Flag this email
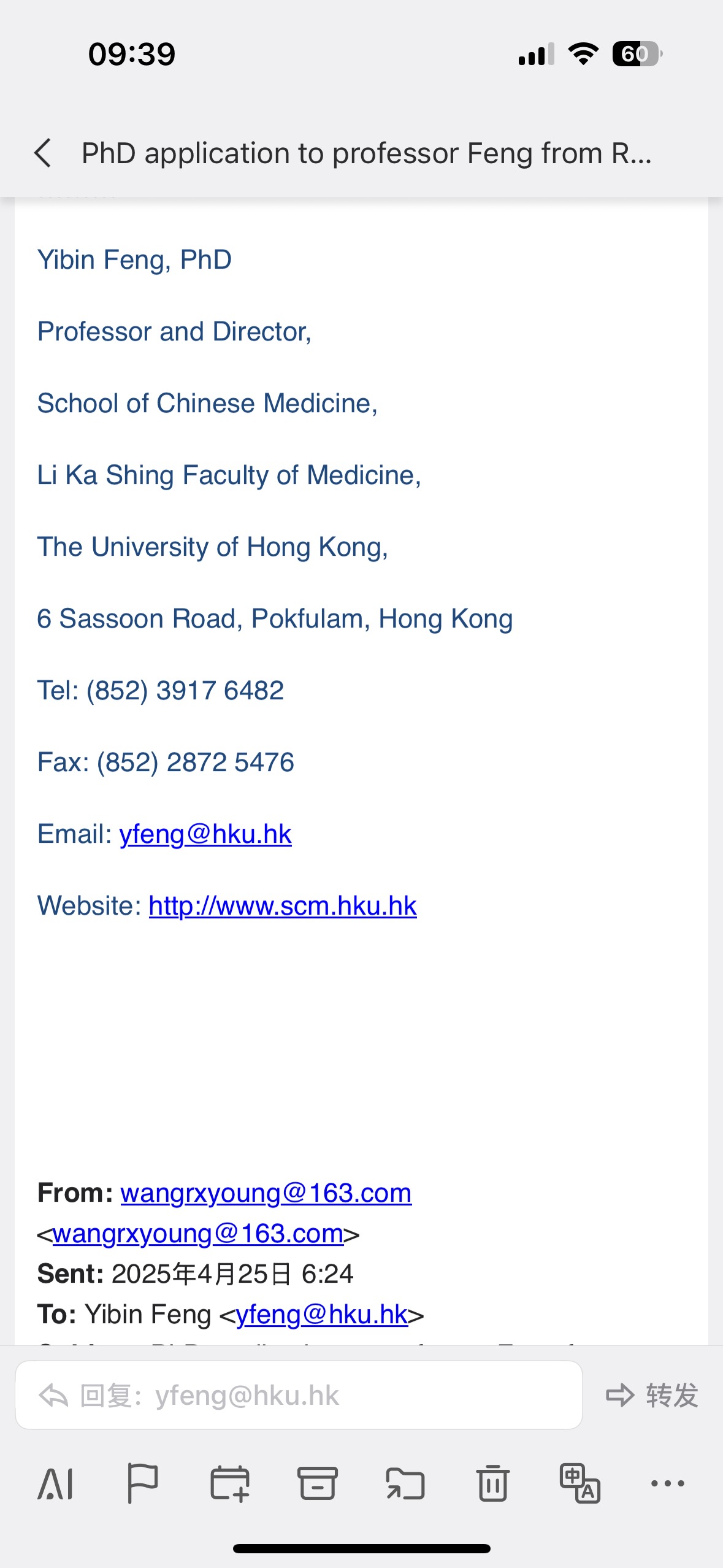The width and height of the screenshot is (723, 1568). click(x=142, y=1484)
